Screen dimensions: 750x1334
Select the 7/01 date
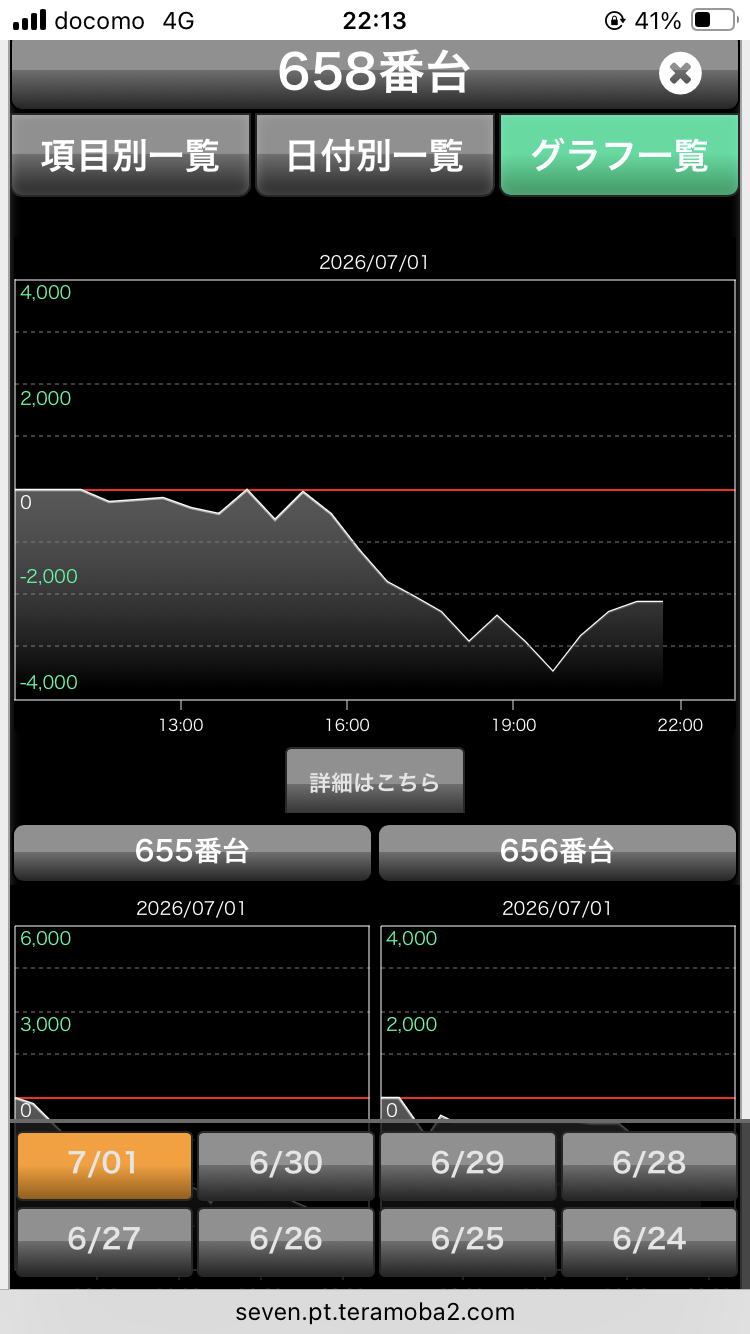(104, 1165)
